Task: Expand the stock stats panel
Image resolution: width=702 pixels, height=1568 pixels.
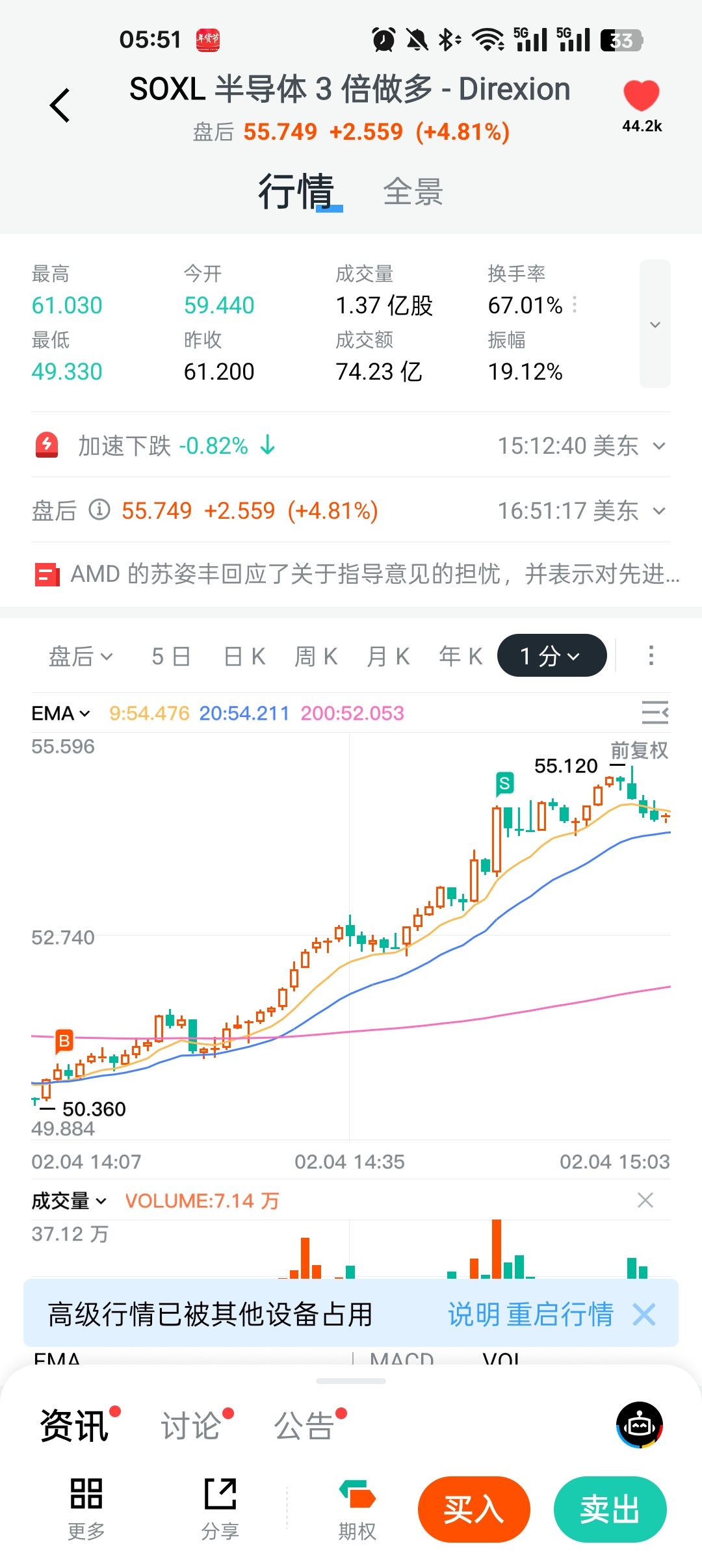Action: (x=655, y=324)
